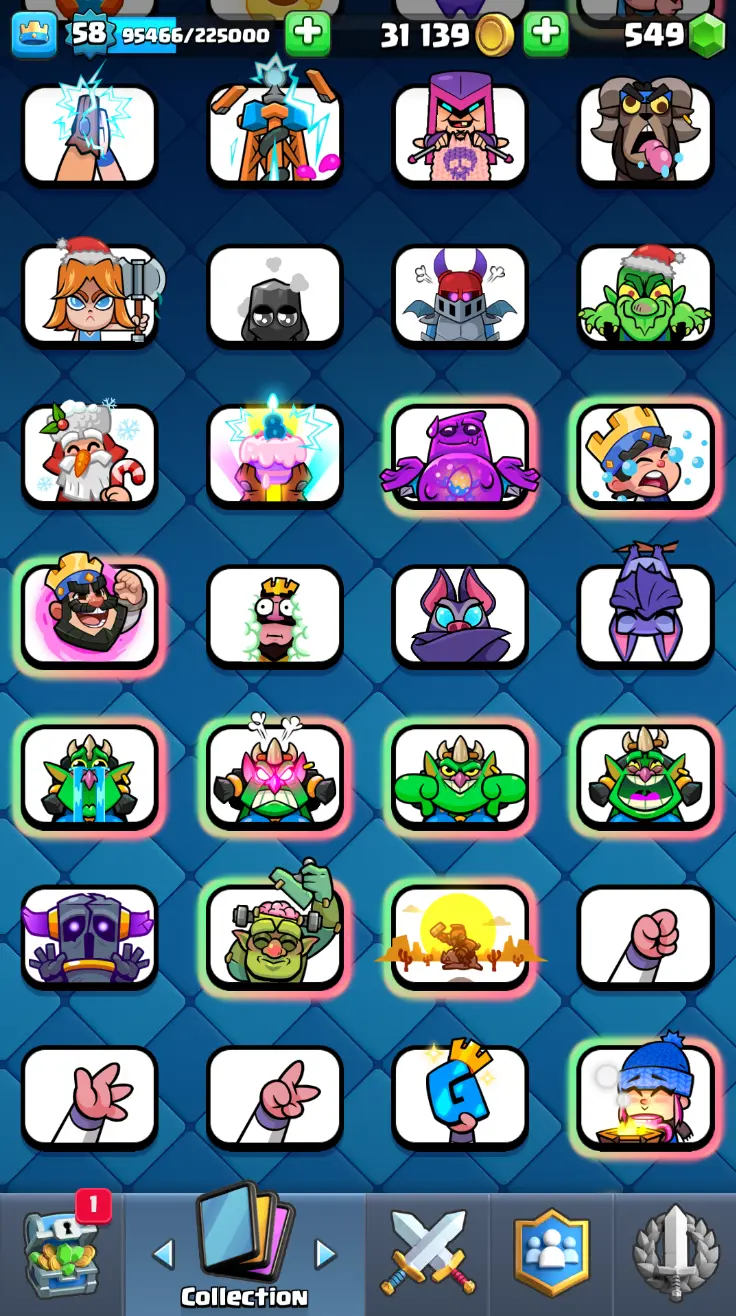
Task: Add more gold coins
Action: (545, 34)
